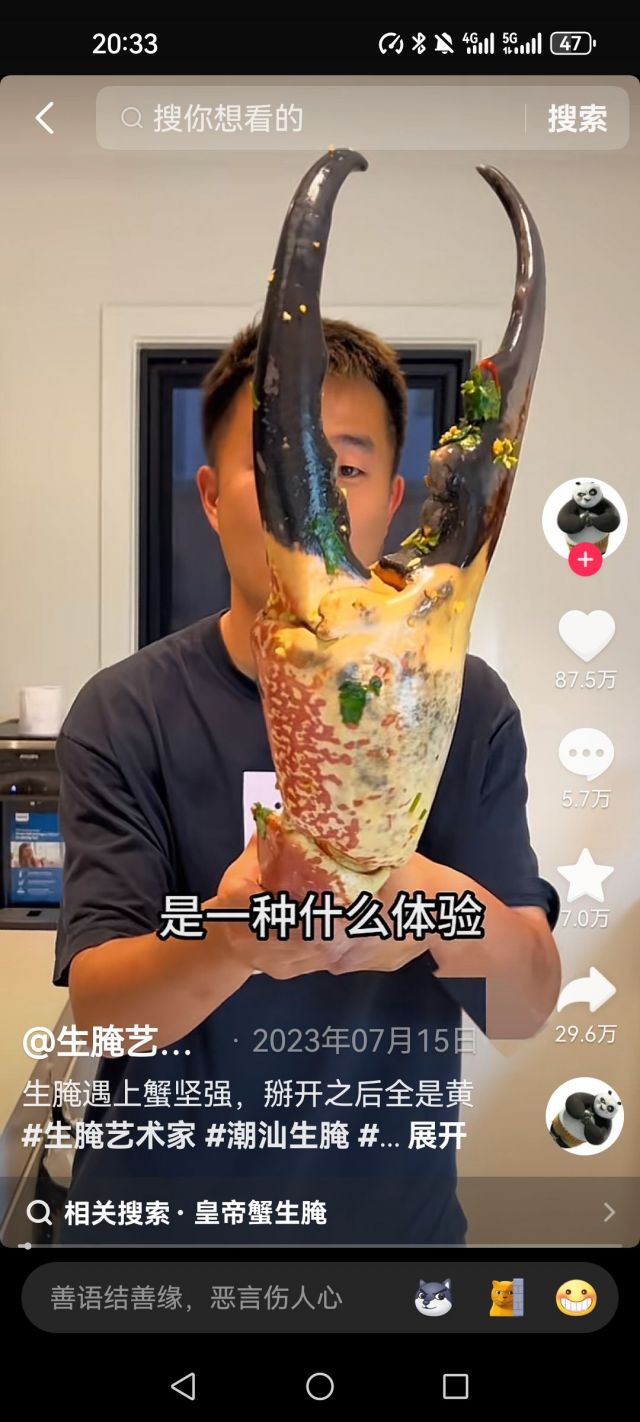Insert the husky emoji in comment bar
Image resolution: width=640 pixels, height=1422 pixels.
click(433, 1297)
